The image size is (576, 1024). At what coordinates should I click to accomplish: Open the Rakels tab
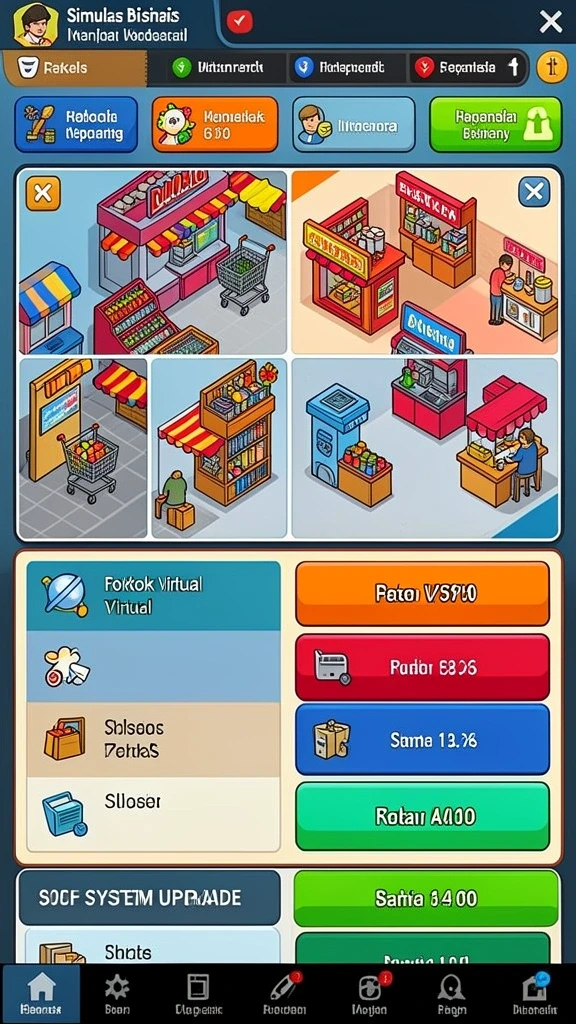coord(74,68)
